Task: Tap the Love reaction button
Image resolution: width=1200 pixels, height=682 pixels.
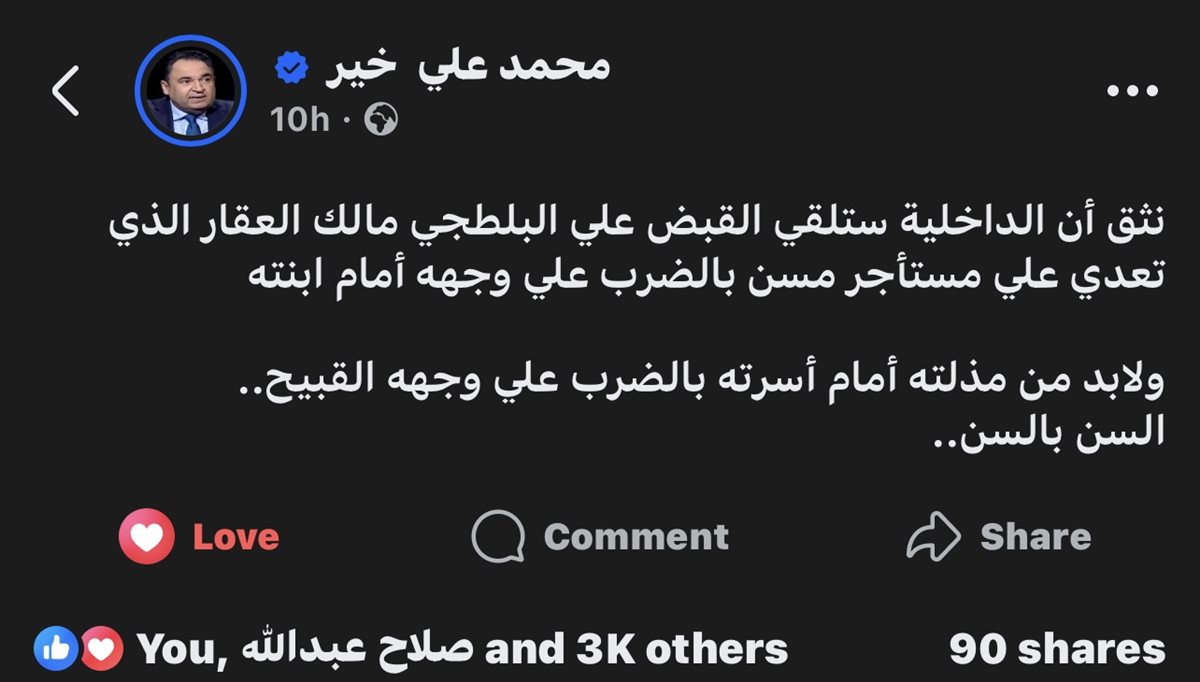Action: pos(199,537)
